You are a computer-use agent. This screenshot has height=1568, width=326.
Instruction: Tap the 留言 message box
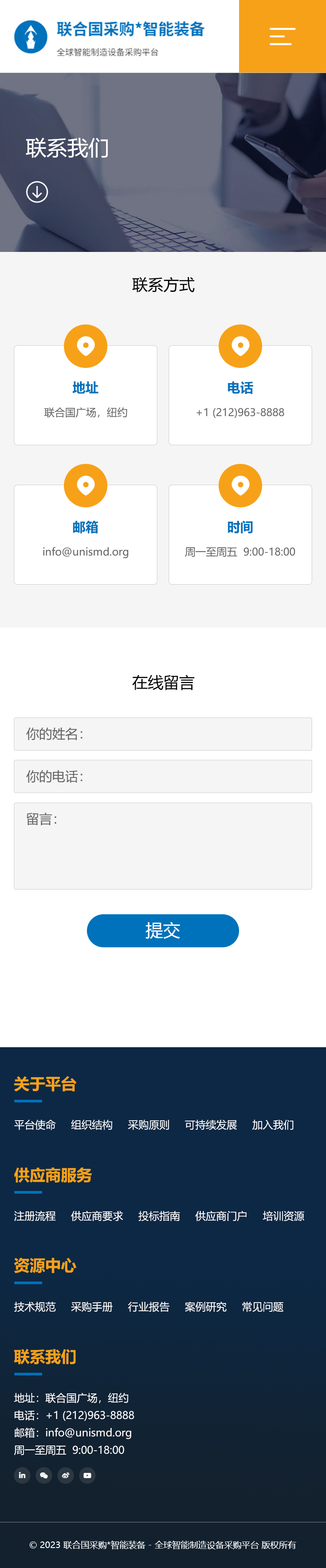pyautogui.click(x=163, y=846)
